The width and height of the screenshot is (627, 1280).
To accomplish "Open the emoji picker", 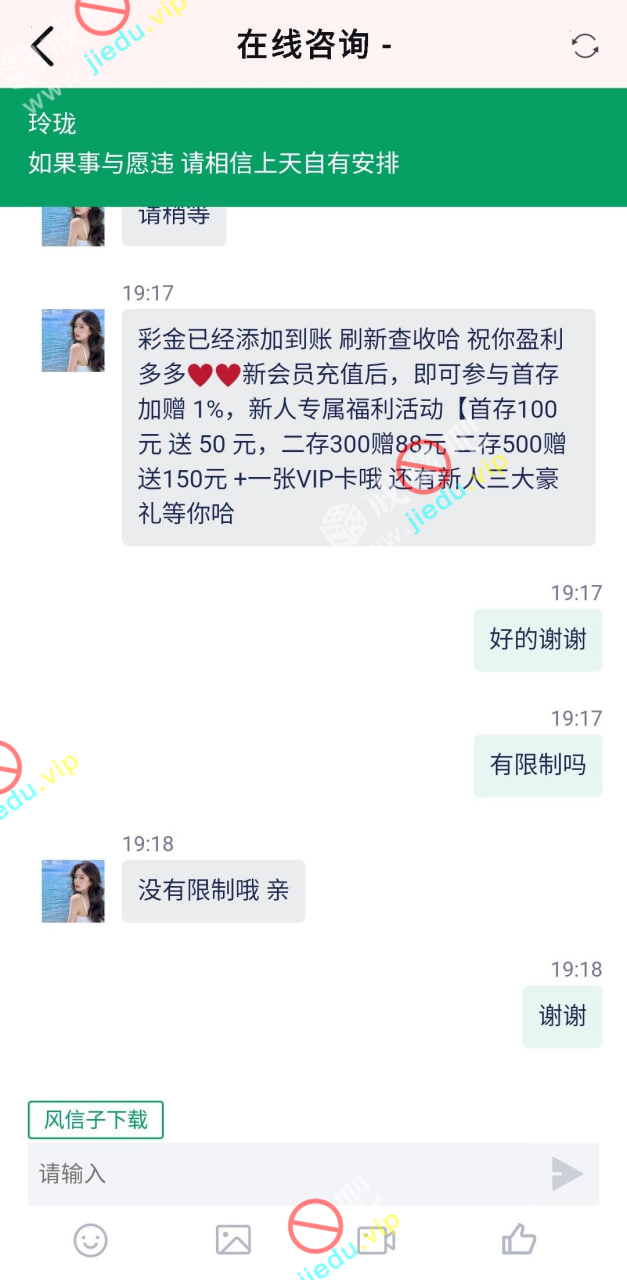I will click(90, 1240).
